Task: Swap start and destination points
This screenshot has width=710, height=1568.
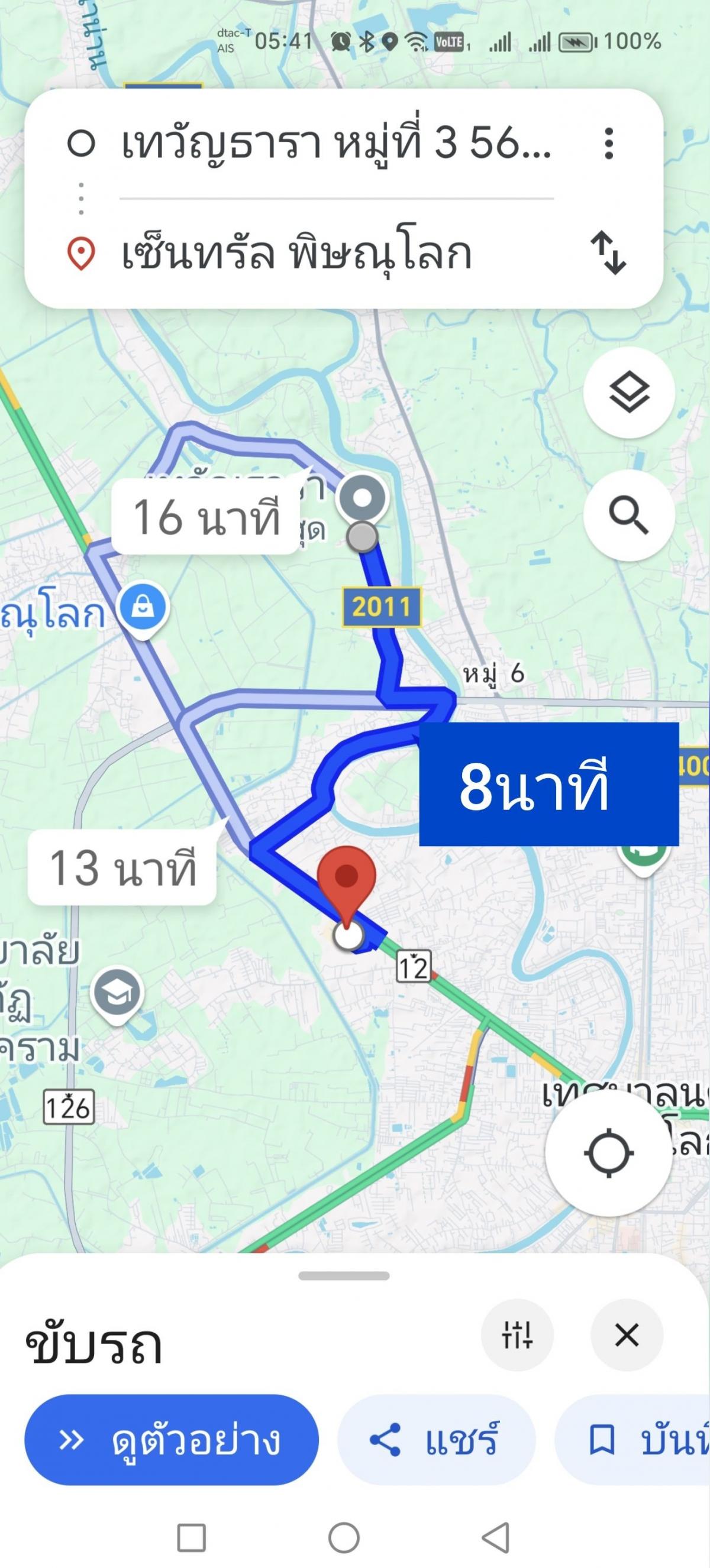Action: pos(608,254)
